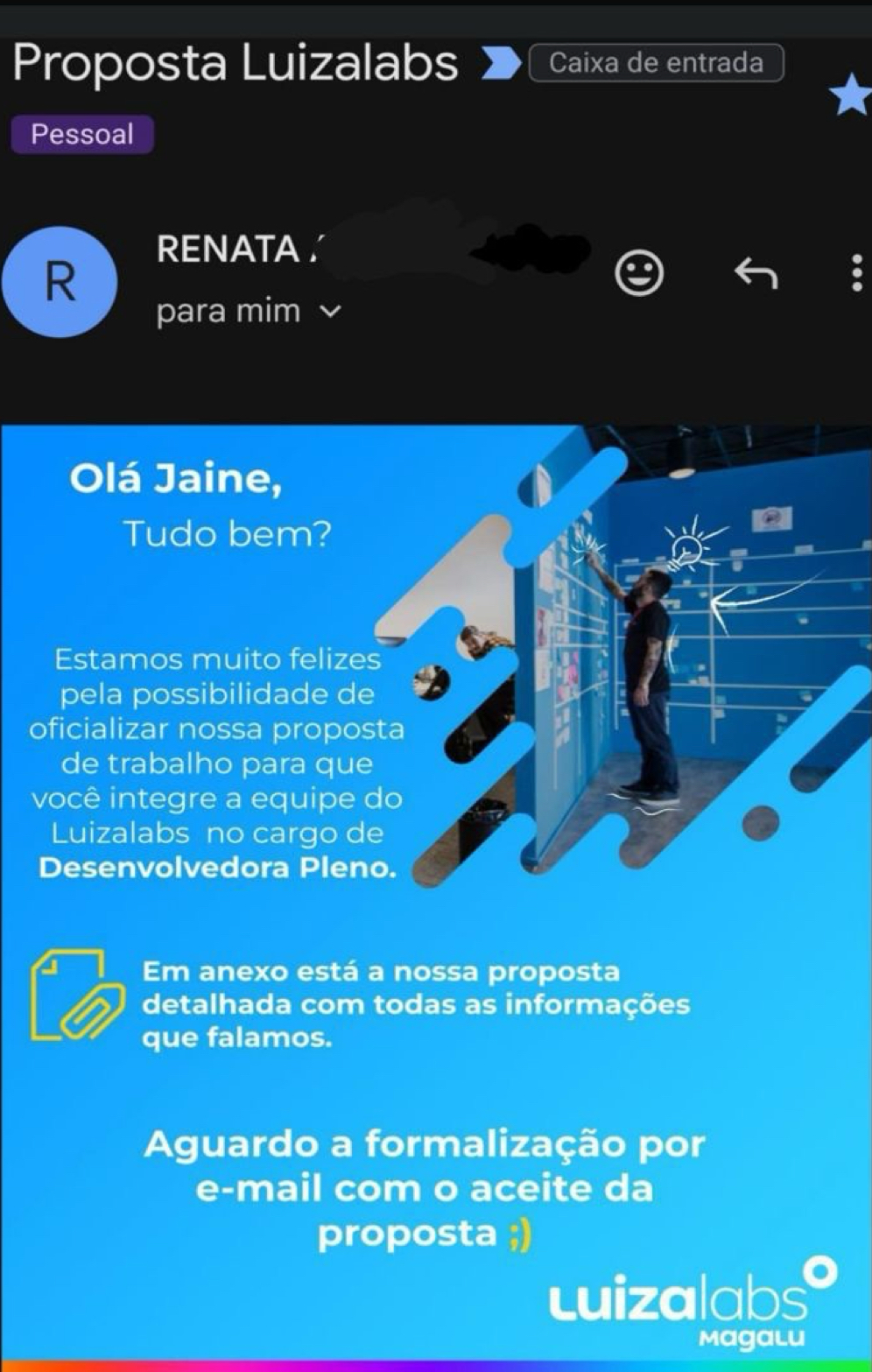This screenshot has width=872, height=1372.
Task: Select the Caixa de entrada label
Action: pyautogui.click(x=656, y=62)
